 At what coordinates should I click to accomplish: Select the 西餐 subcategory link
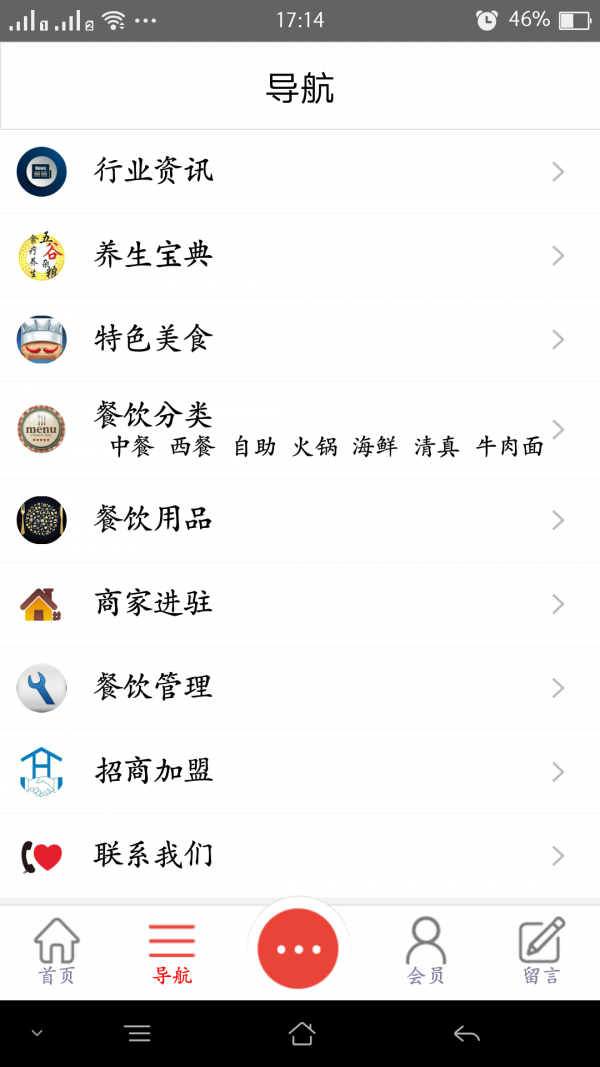click(193, 447)
